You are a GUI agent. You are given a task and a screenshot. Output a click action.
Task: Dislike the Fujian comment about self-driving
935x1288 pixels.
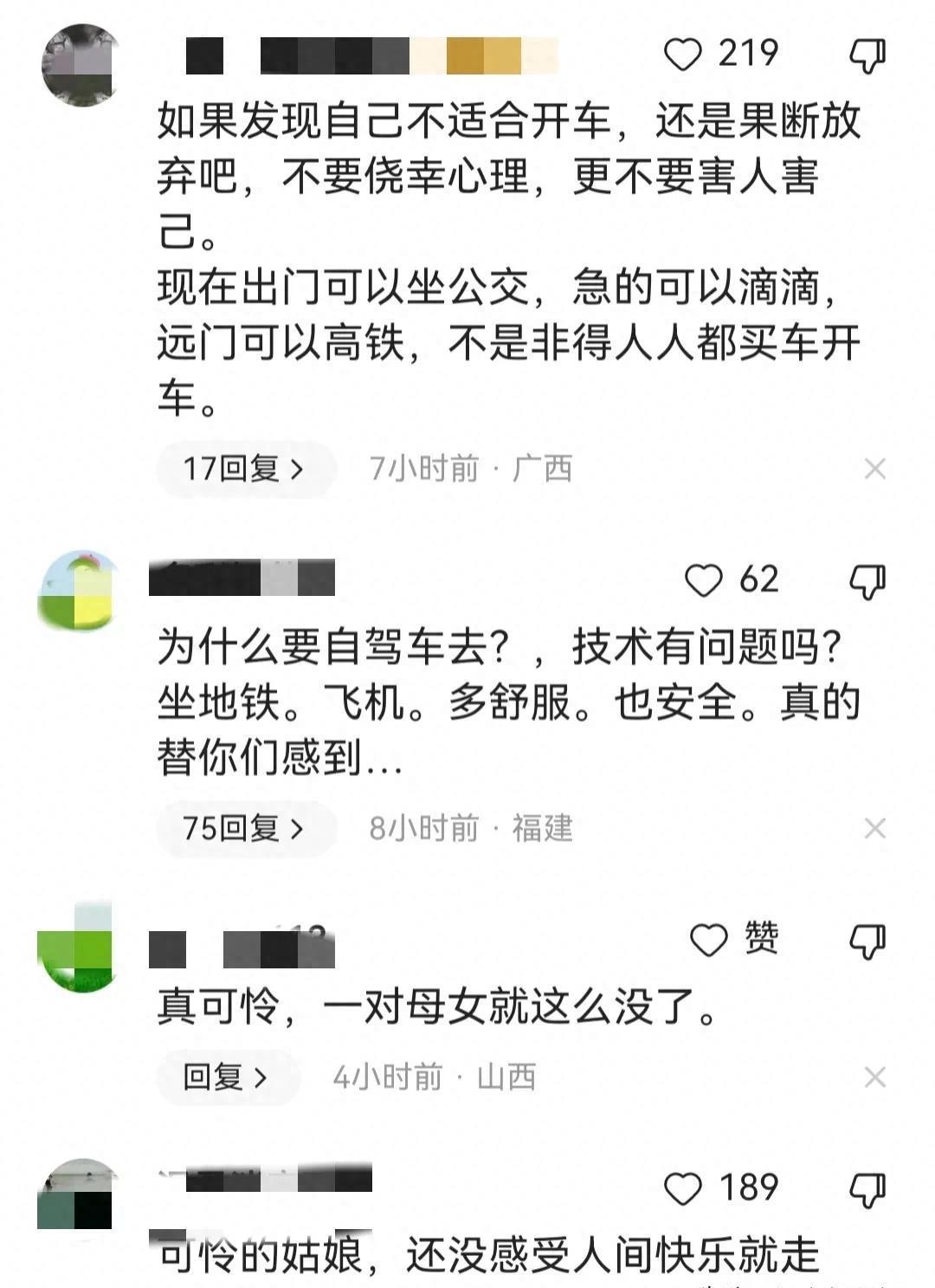point(867,581)
